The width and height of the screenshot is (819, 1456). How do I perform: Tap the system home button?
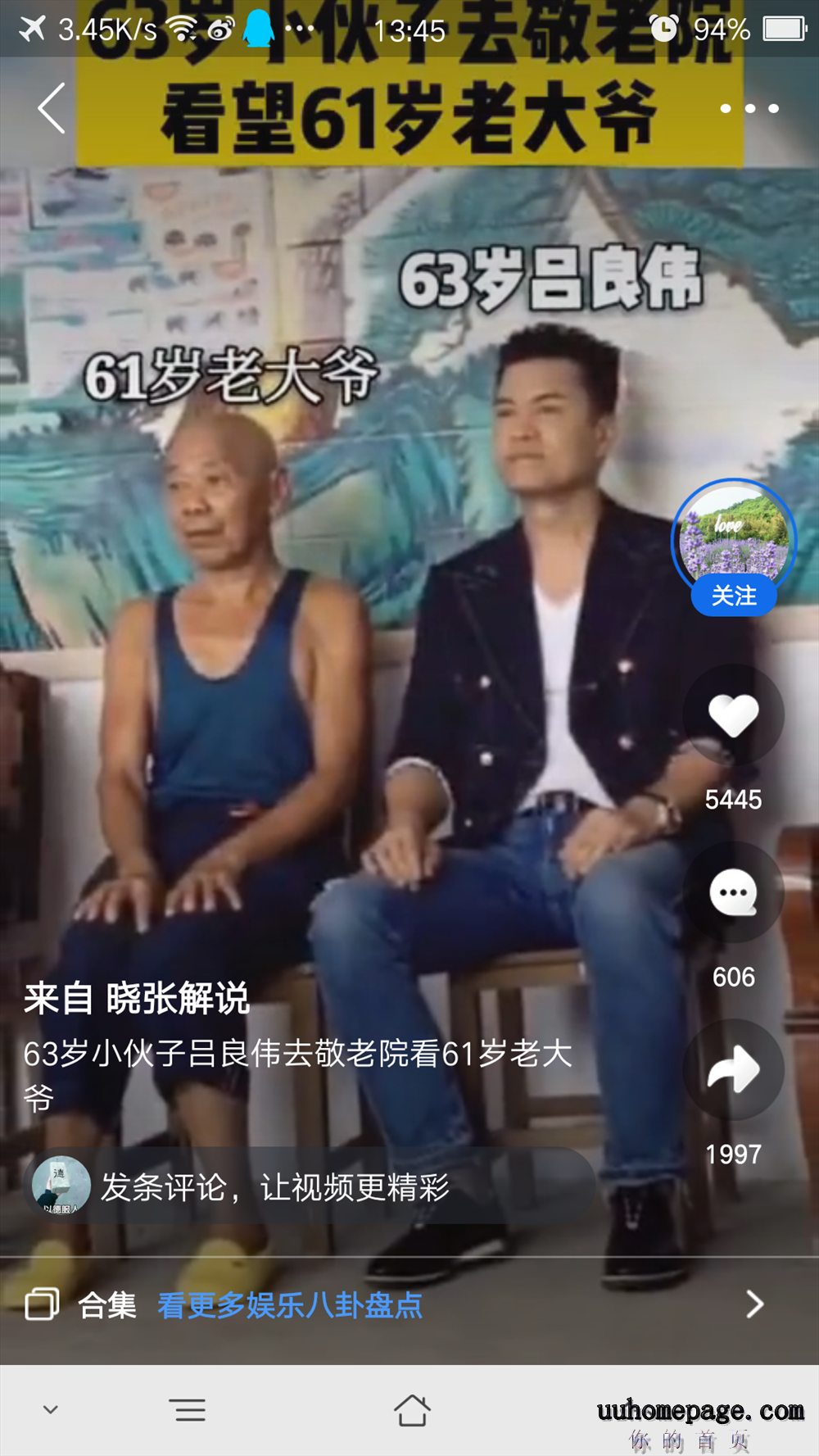[x=411, y=1410]
